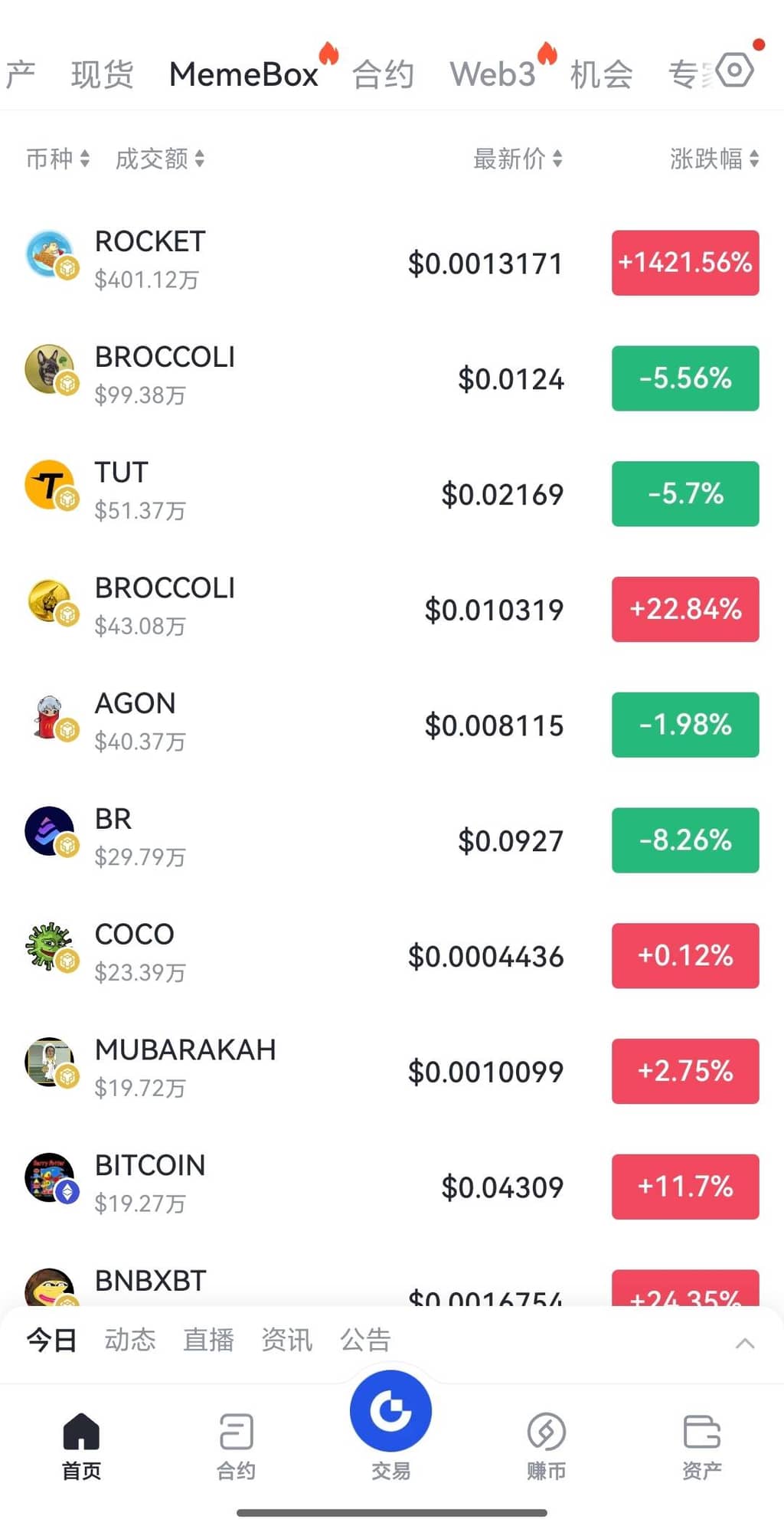The width and height of the screenshot is (784, 1529).
Task: Sort list by 涨跌幅
Action: pos(714,159)
